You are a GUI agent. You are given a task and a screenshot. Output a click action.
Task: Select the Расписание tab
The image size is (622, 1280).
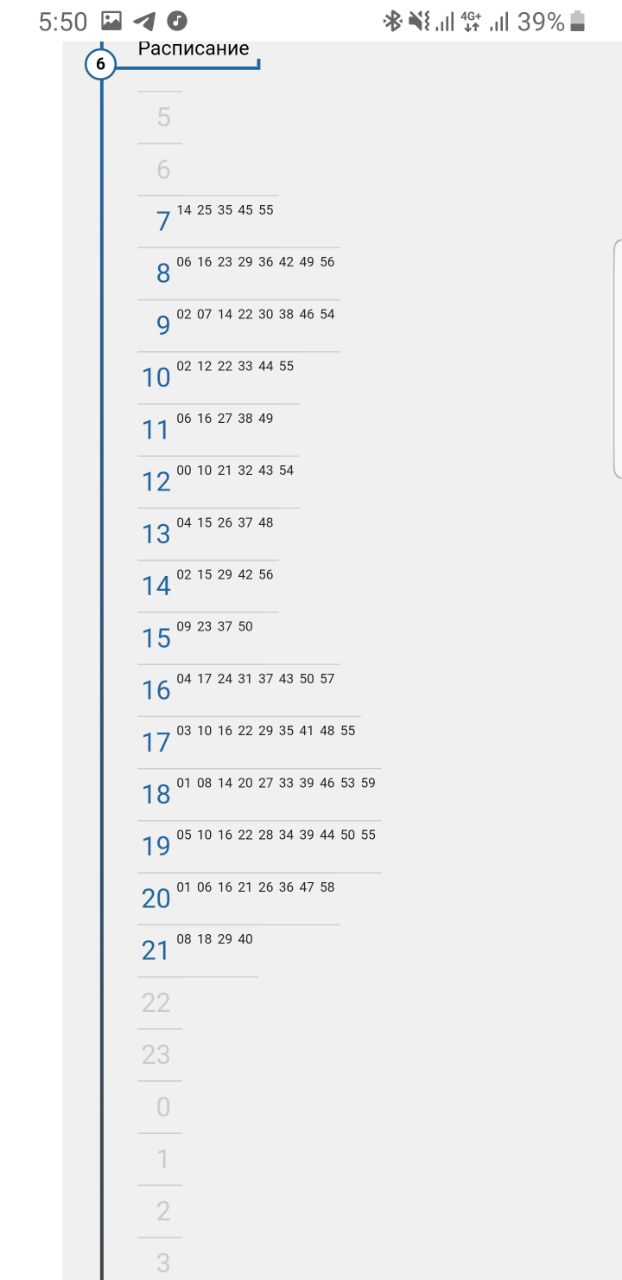click(194, 49)
